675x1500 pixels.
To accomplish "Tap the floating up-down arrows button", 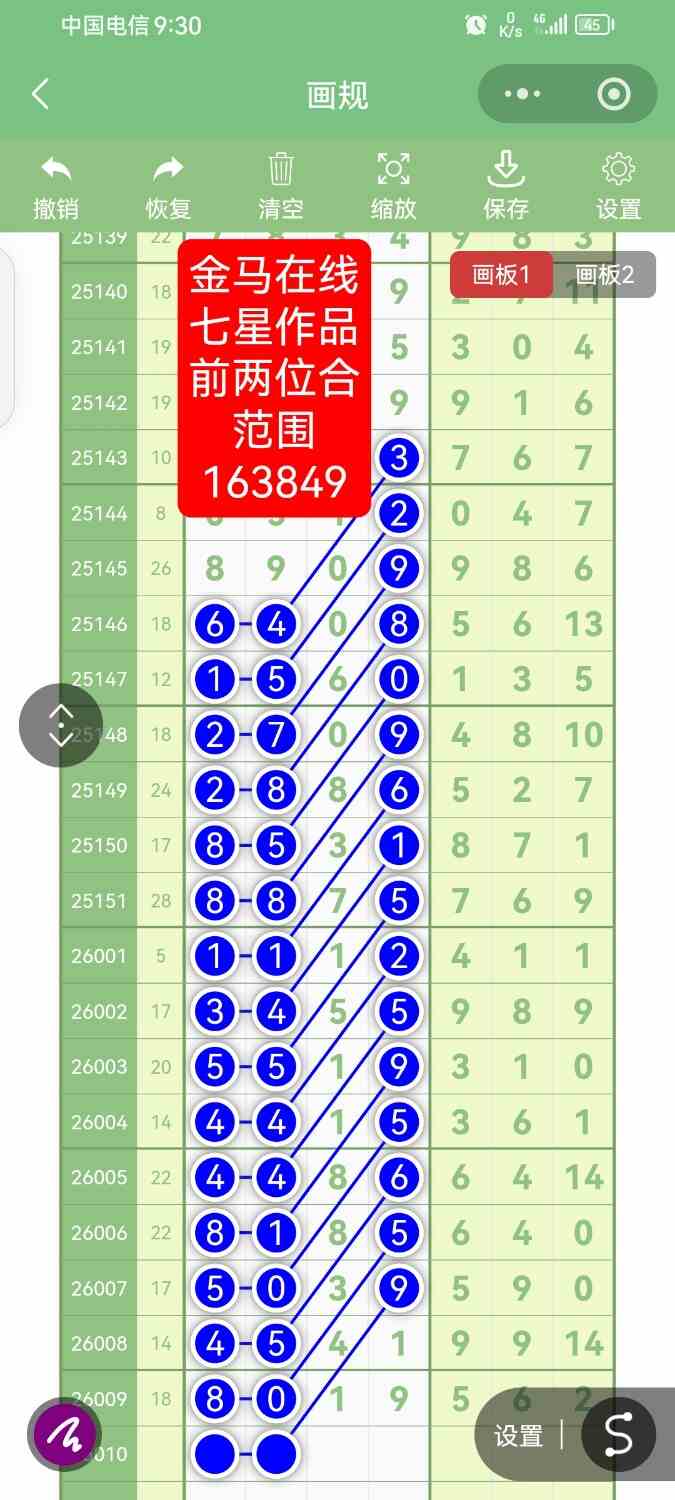I will point(61,725).
